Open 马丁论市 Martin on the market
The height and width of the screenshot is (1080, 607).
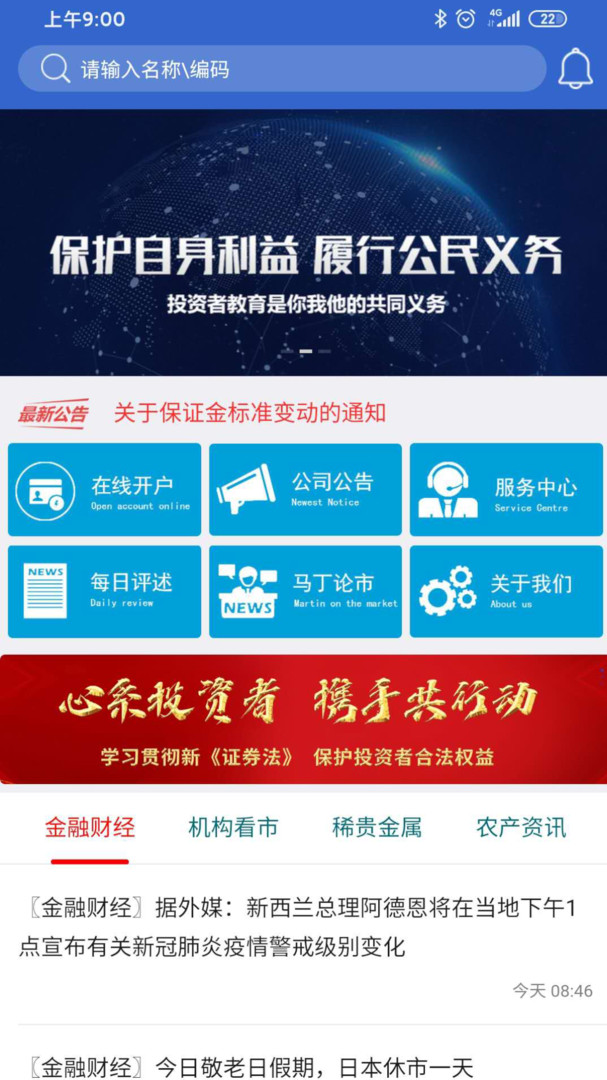click(x=305, y=592)
